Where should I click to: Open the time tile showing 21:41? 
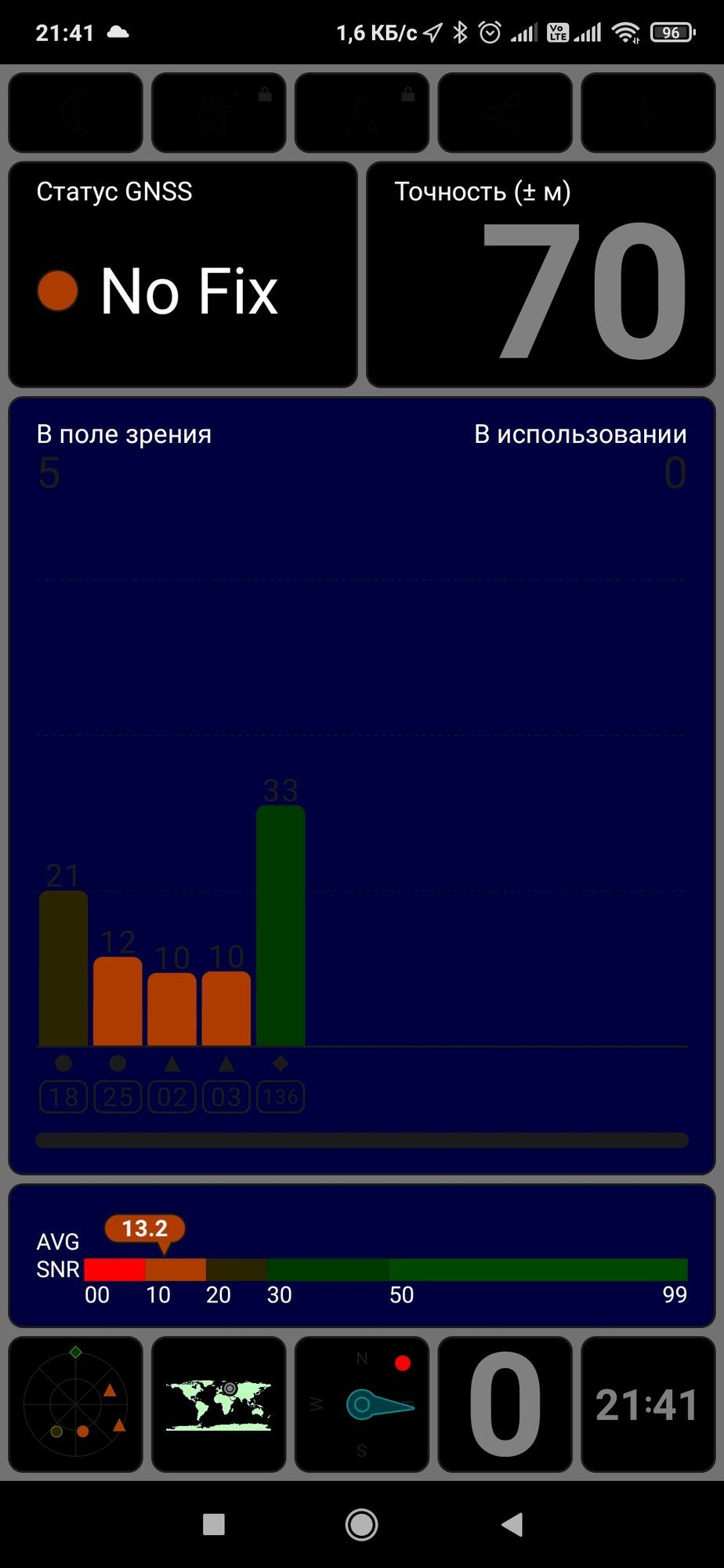point(648,1404)
